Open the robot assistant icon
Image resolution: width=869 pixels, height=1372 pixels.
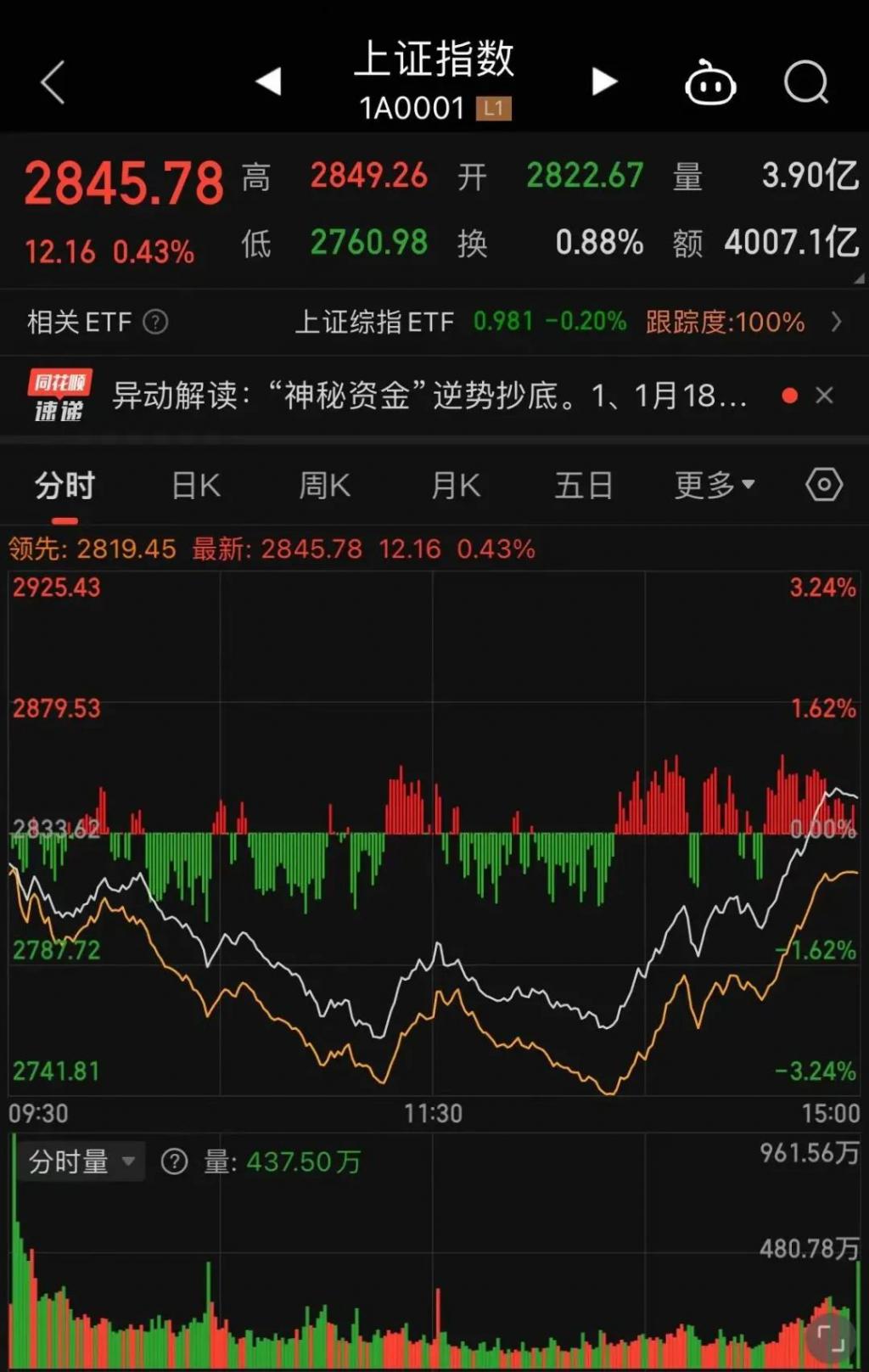point(710,83)
